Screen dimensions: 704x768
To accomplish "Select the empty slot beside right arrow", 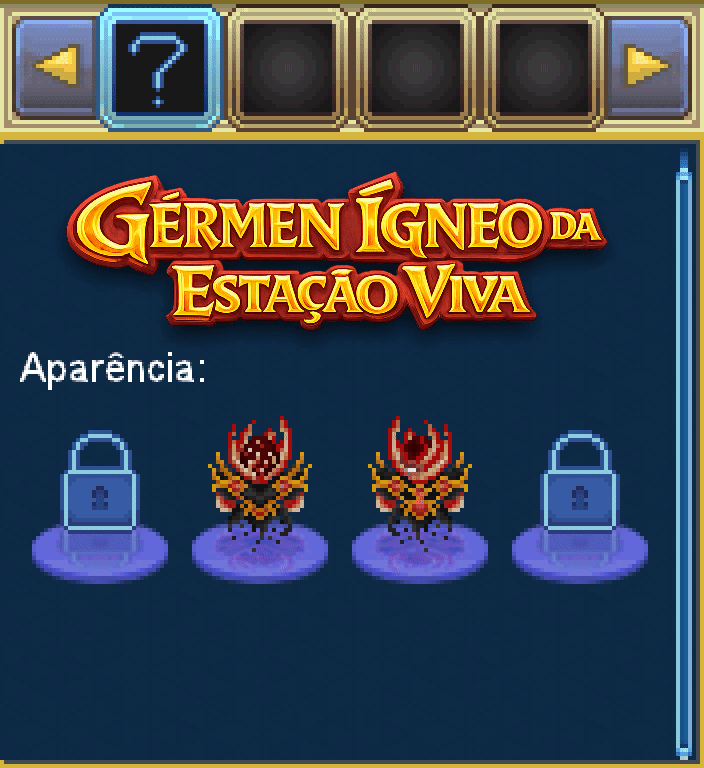I will 542,66.
